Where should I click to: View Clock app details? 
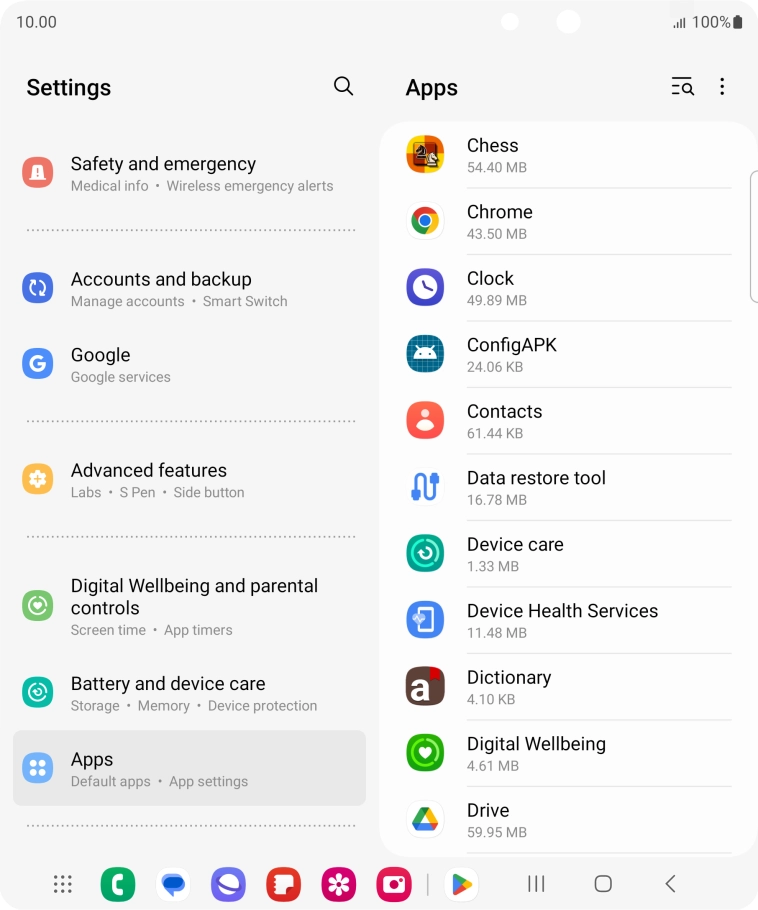[x=567, y=288]
